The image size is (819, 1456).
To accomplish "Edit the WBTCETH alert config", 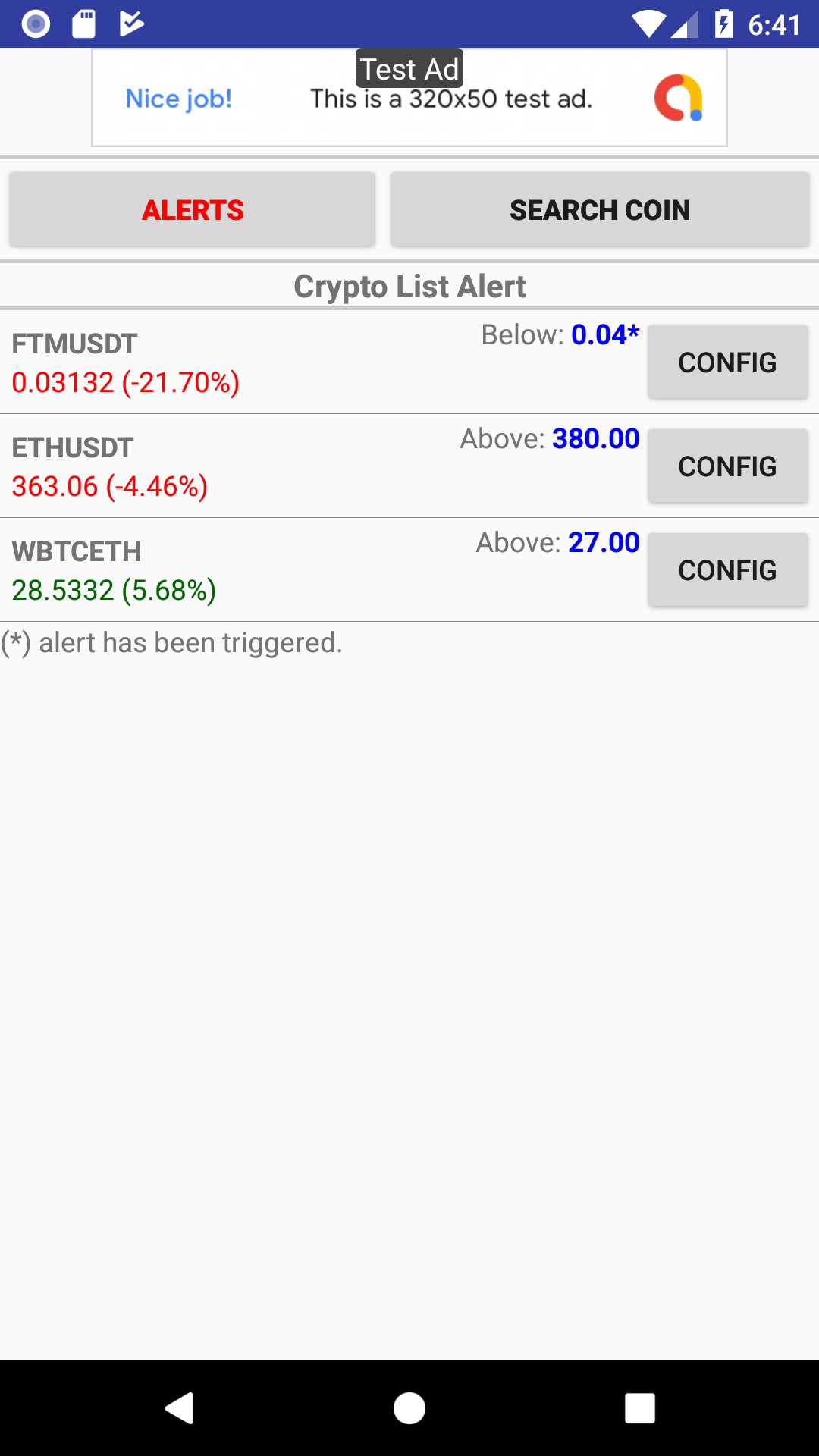I will (x=727, y=570).
